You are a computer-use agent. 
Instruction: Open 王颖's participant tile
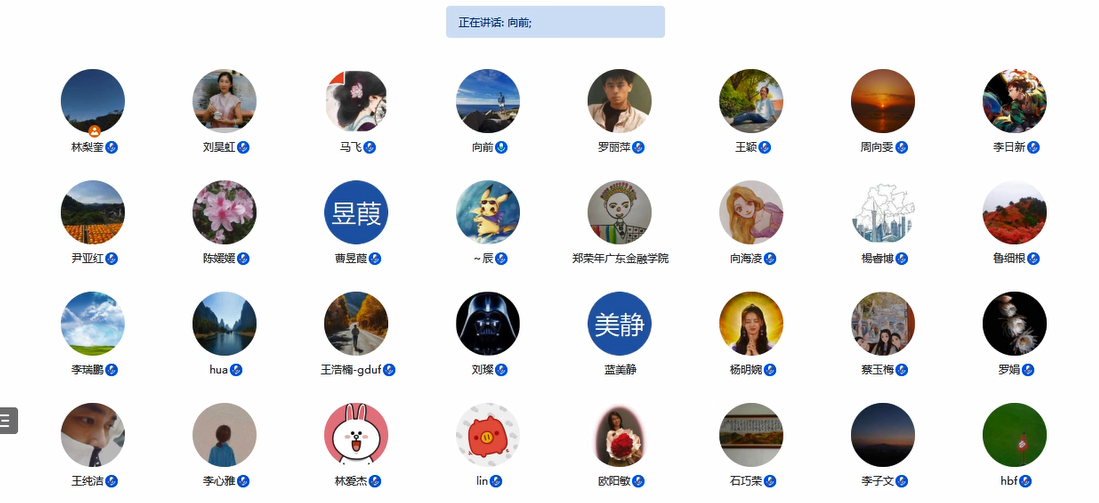[x=751, y=101]
